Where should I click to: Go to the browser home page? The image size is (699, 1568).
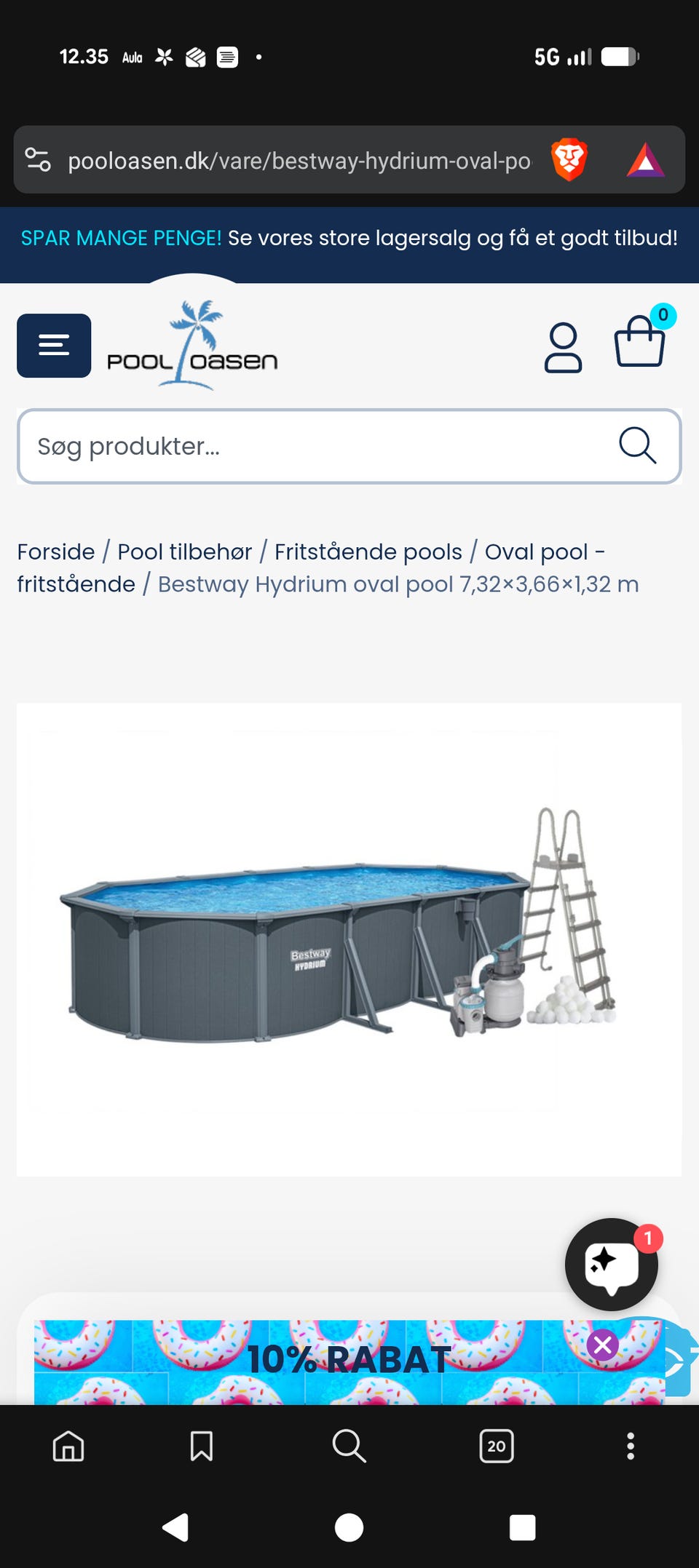tap(68, 1446)
